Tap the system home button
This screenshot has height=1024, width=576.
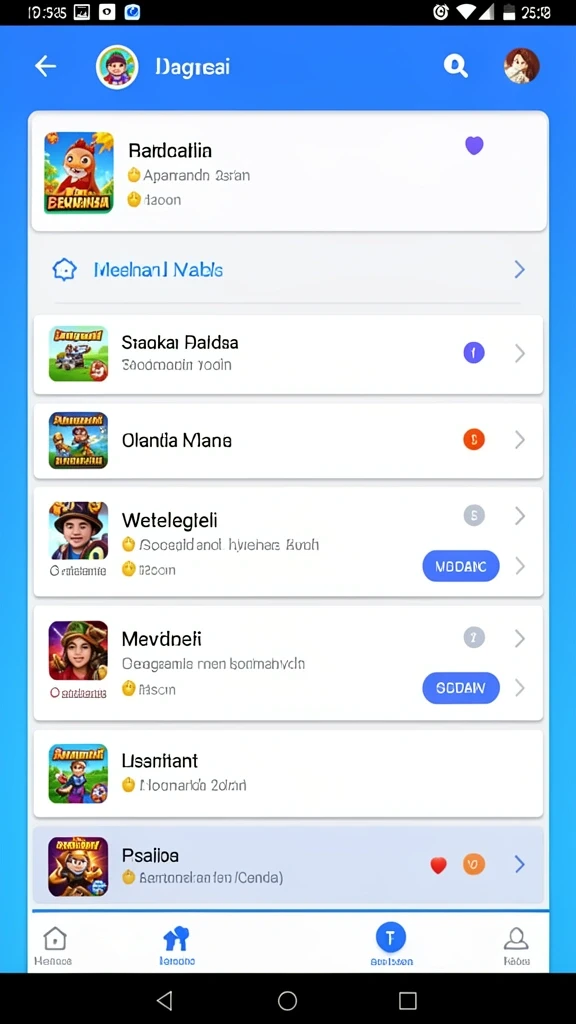click(x=287, y=1000)
